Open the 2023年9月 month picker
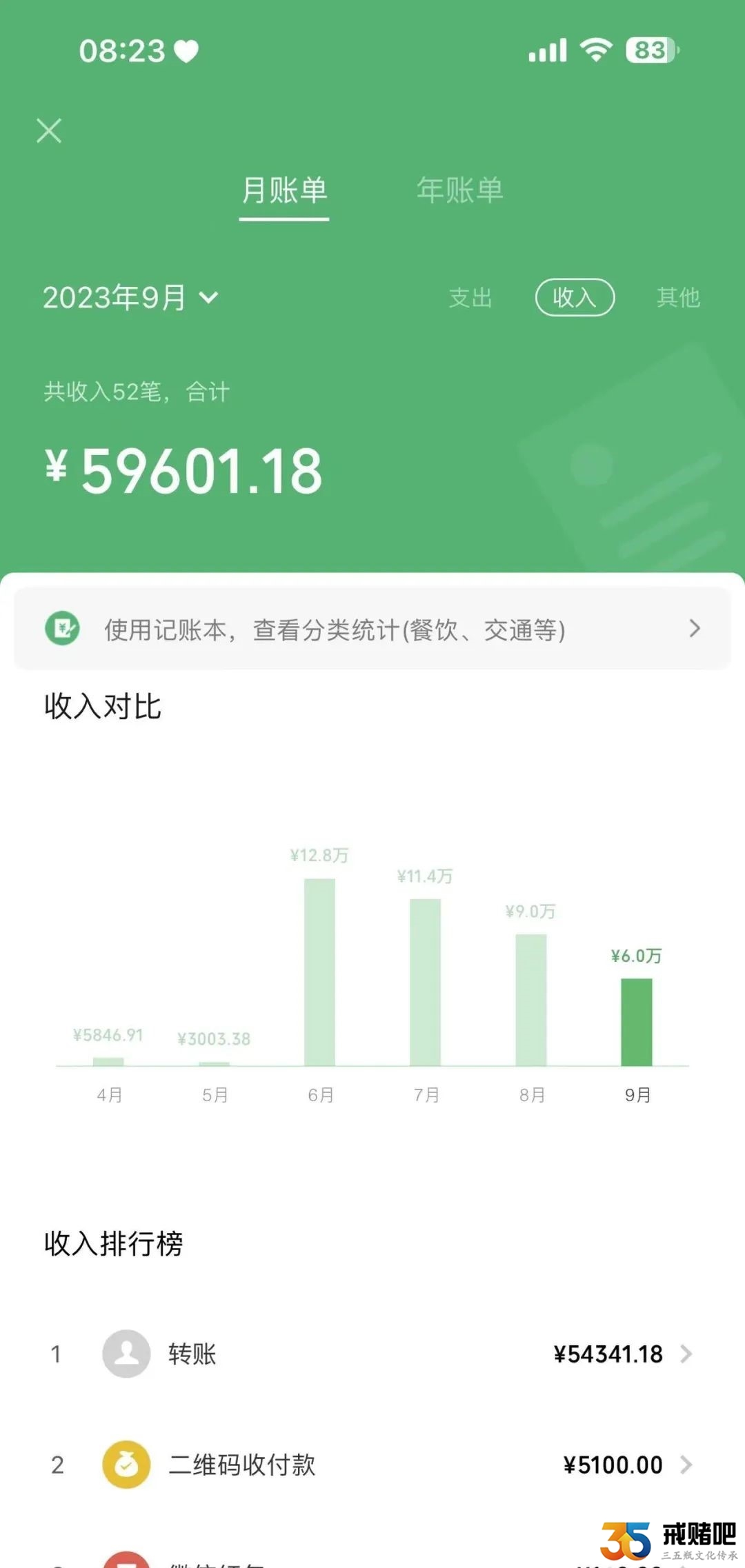745x1568 pixels. 131,298
